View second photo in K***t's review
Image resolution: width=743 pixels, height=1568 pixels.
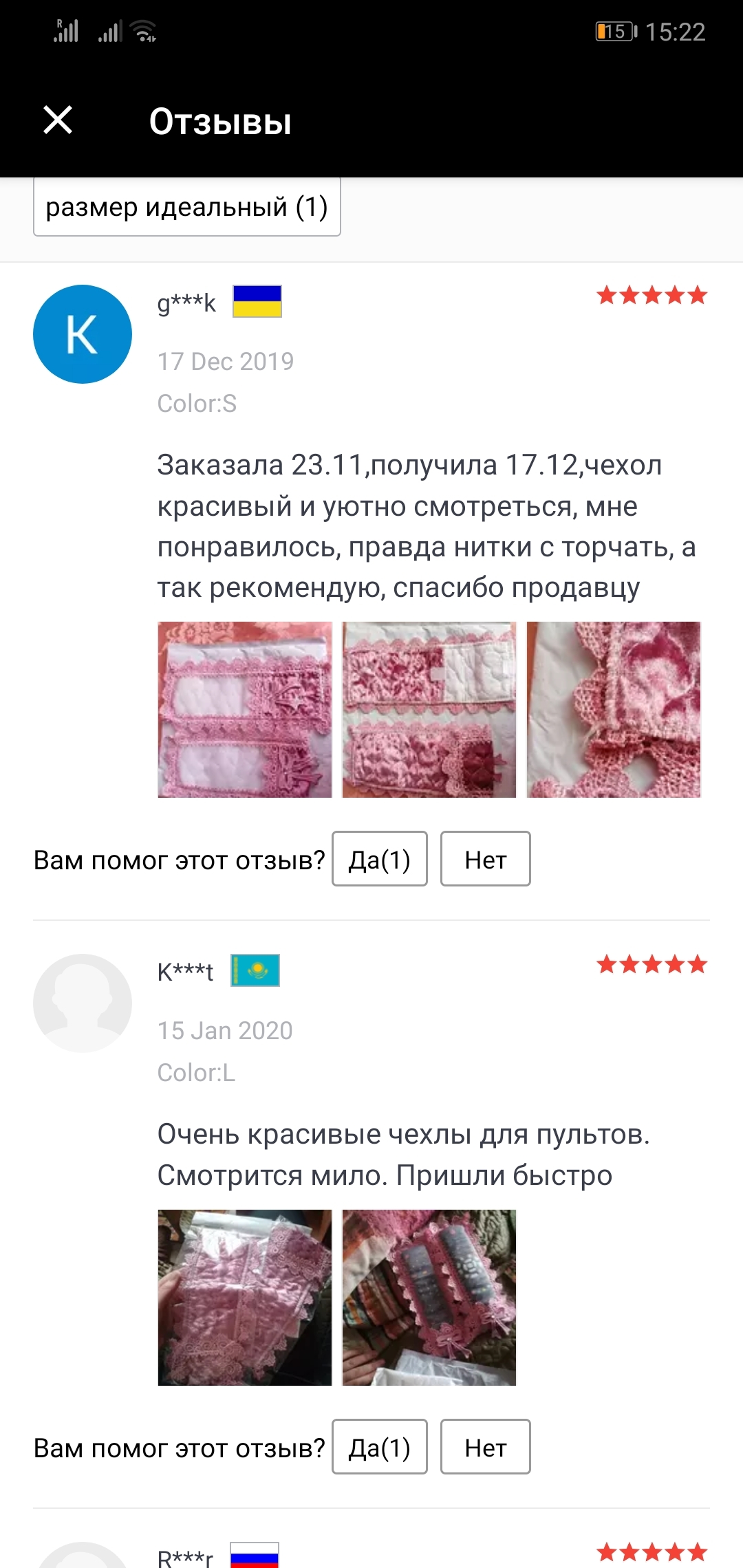click(429, 1297)
